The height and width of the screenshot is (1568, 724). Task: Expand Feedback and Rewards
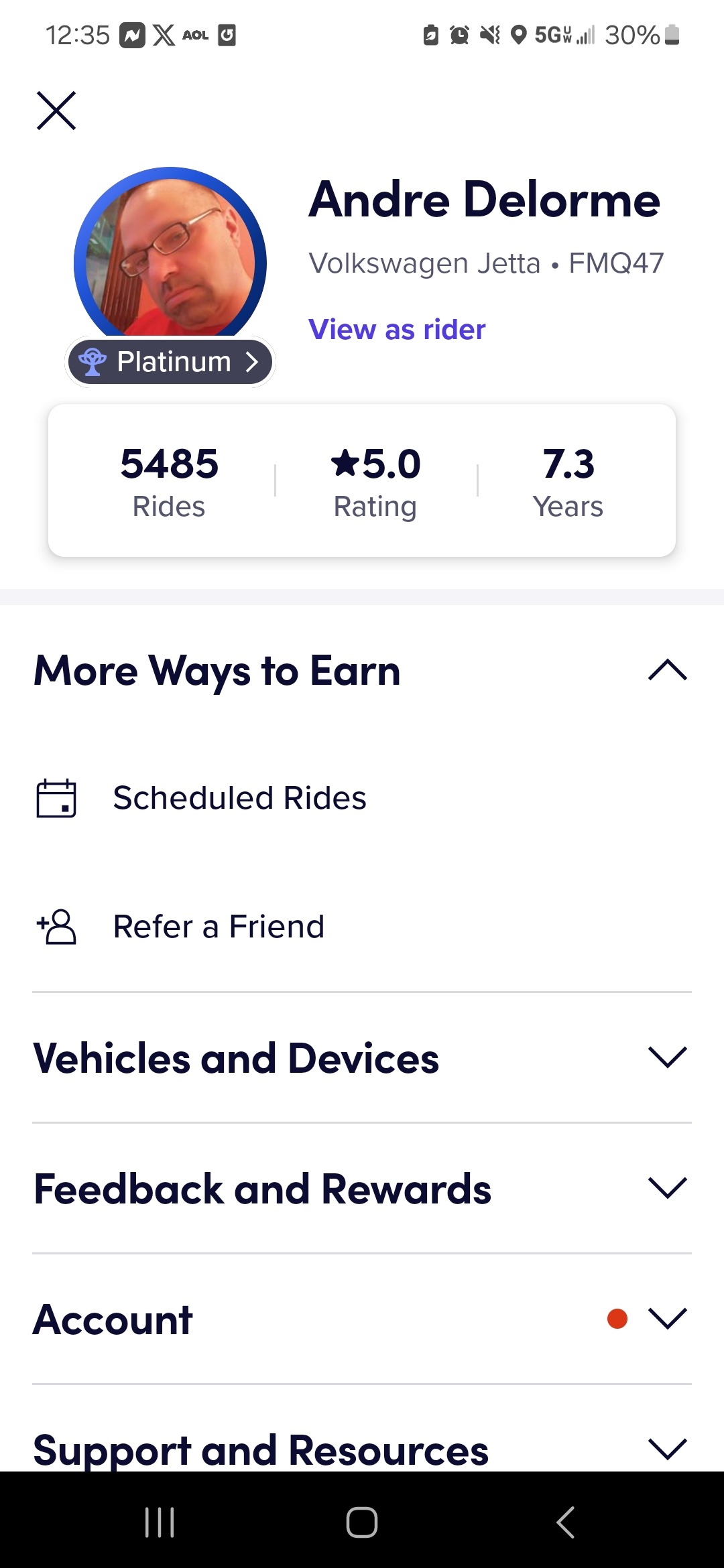667,1188
